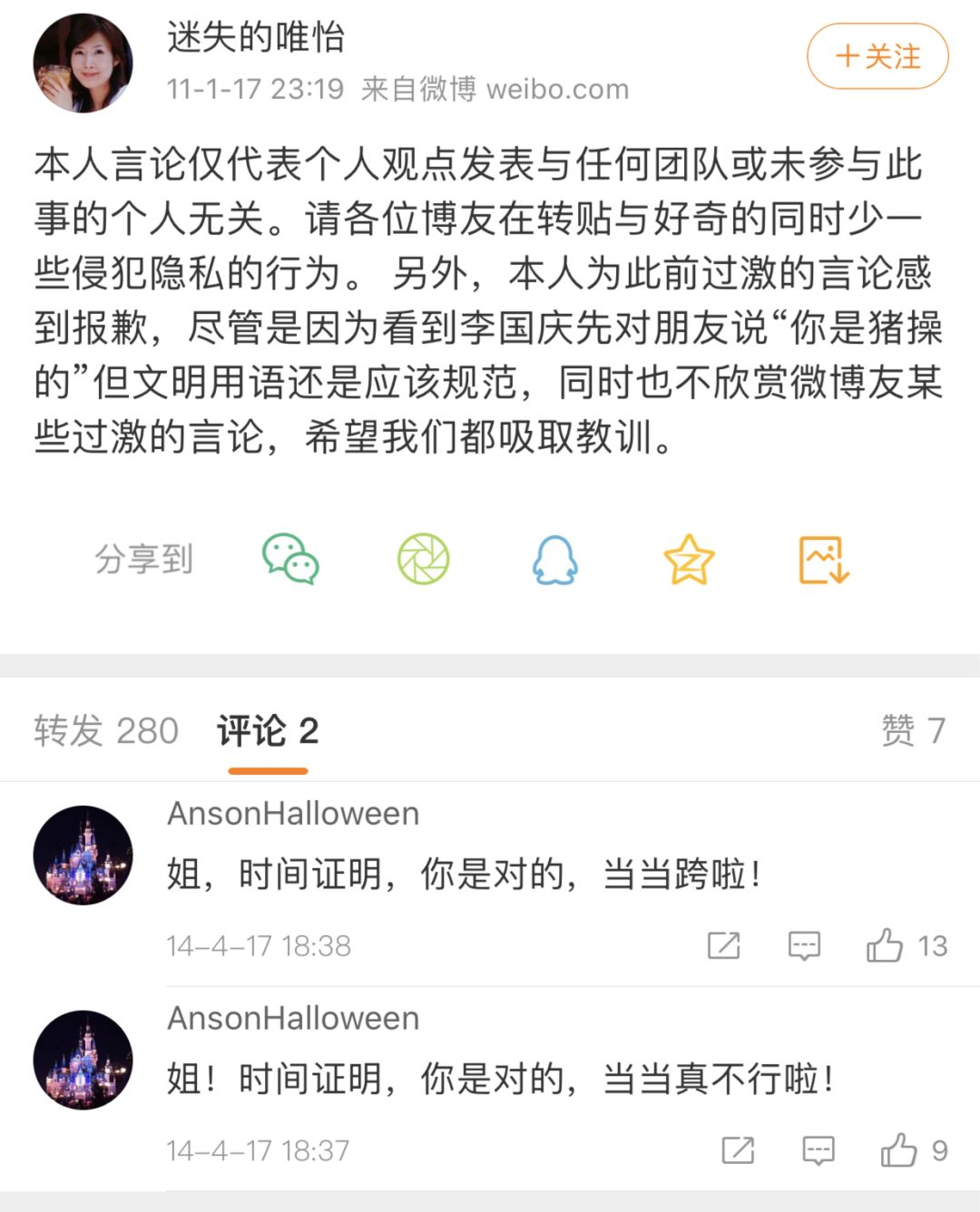Share via the green camera-aperture icon
Viewport: 980px width, 1212px height.
422,560
